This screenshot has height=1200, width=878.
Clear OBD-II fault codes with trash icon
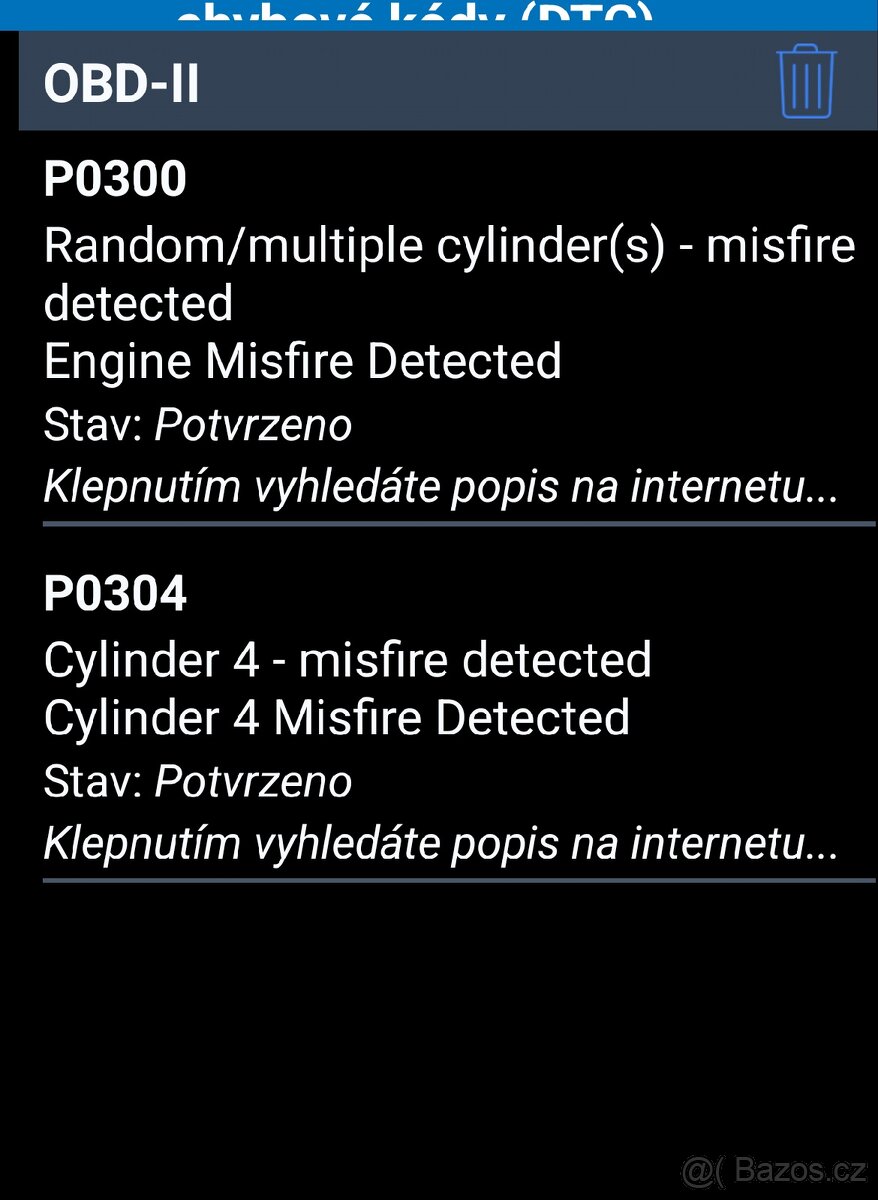pos(806,82)
